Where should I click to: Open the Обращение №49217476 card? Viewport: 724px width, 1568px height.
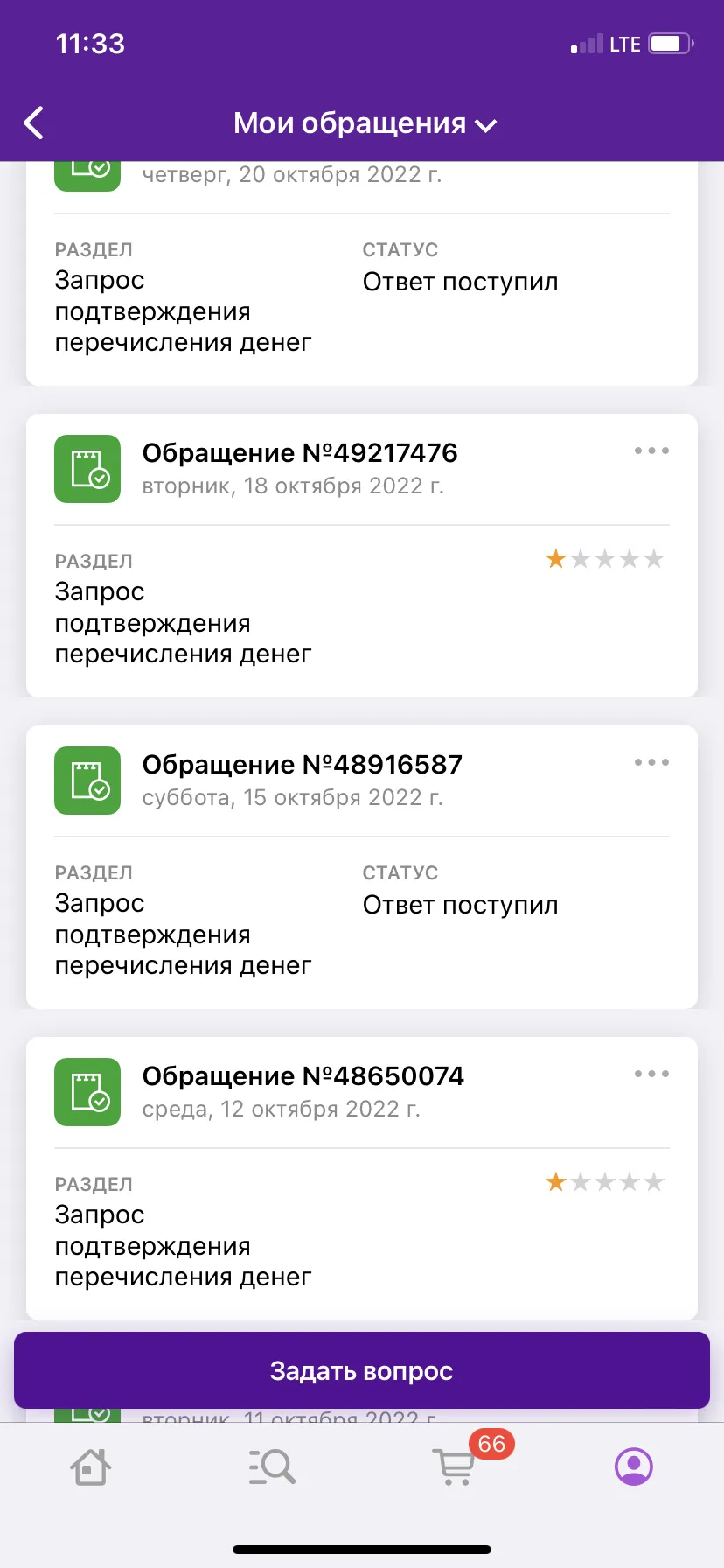coord(362,556)
